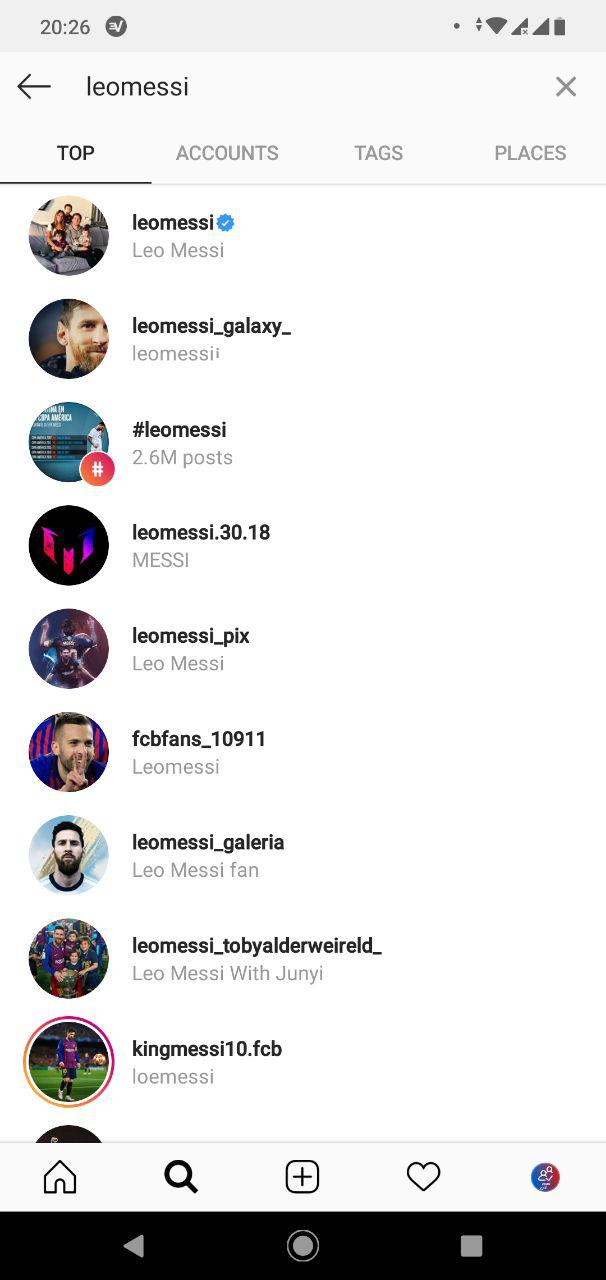Open the leomessi_pix profile
This screenshot has width=606, height=1280.
click(x=303, y=649)
